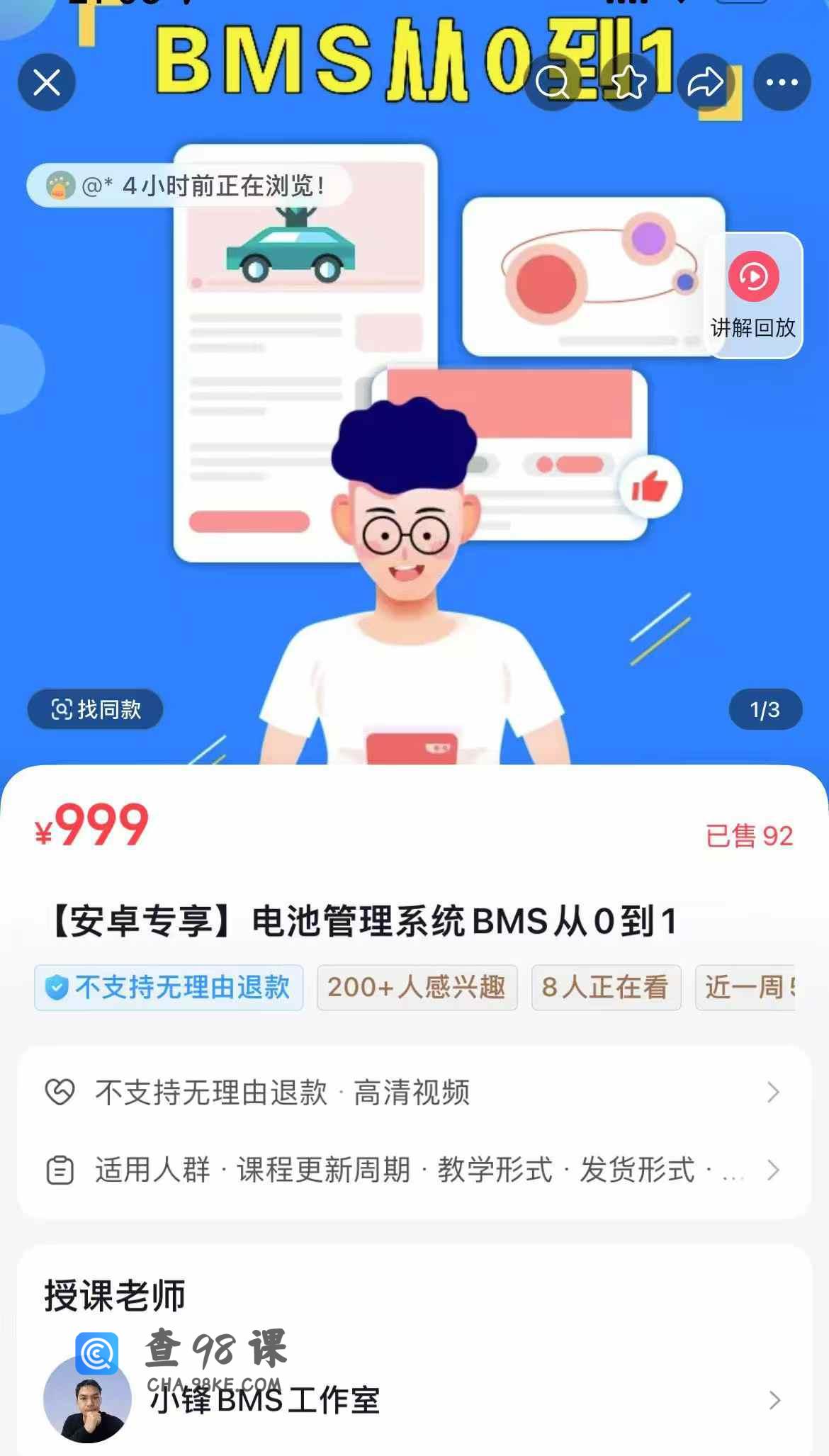Open the three-dot overflow menu
Viewport: 829px width, 1456px height.
[782, 83]
